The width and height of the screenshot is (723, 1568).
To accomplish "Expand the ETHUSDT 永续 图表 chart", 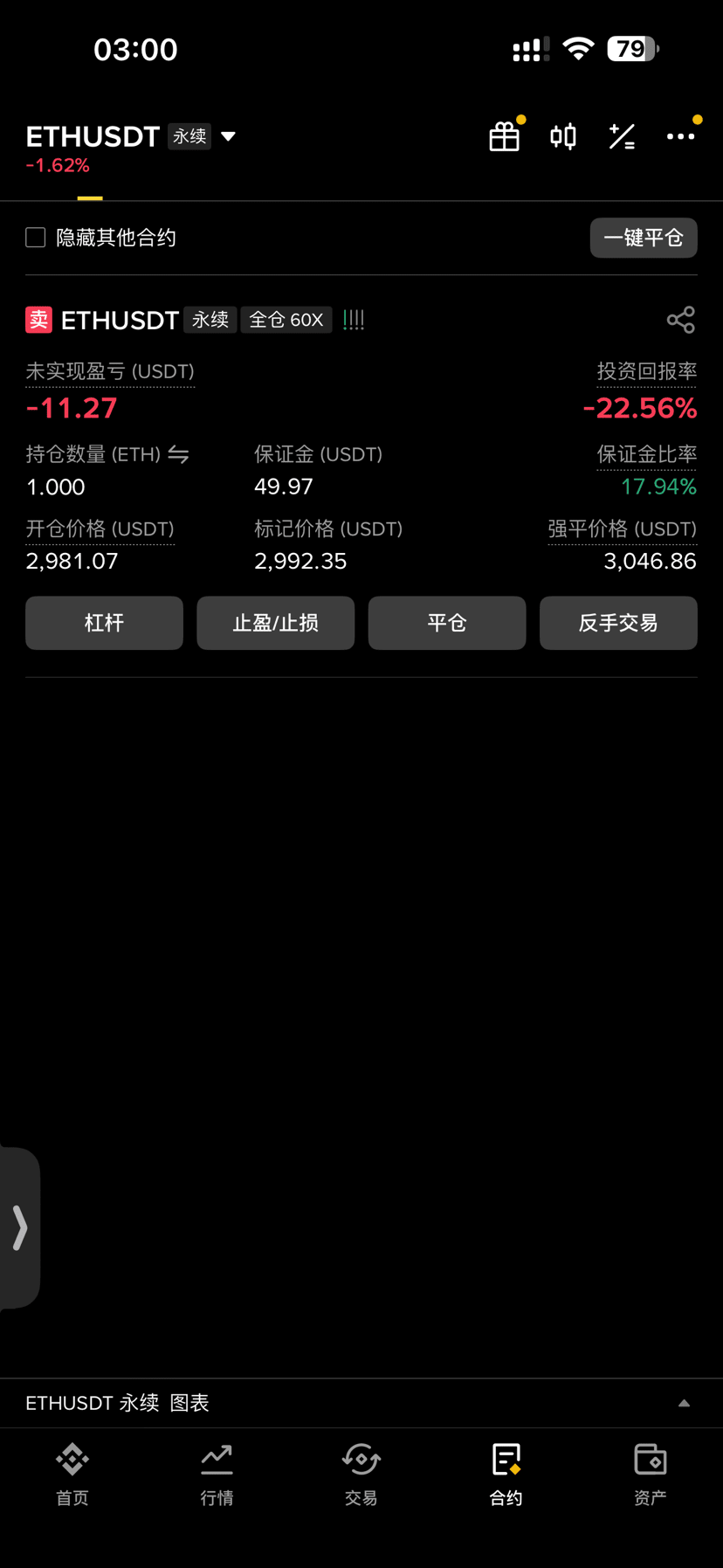I will 361,1403.
